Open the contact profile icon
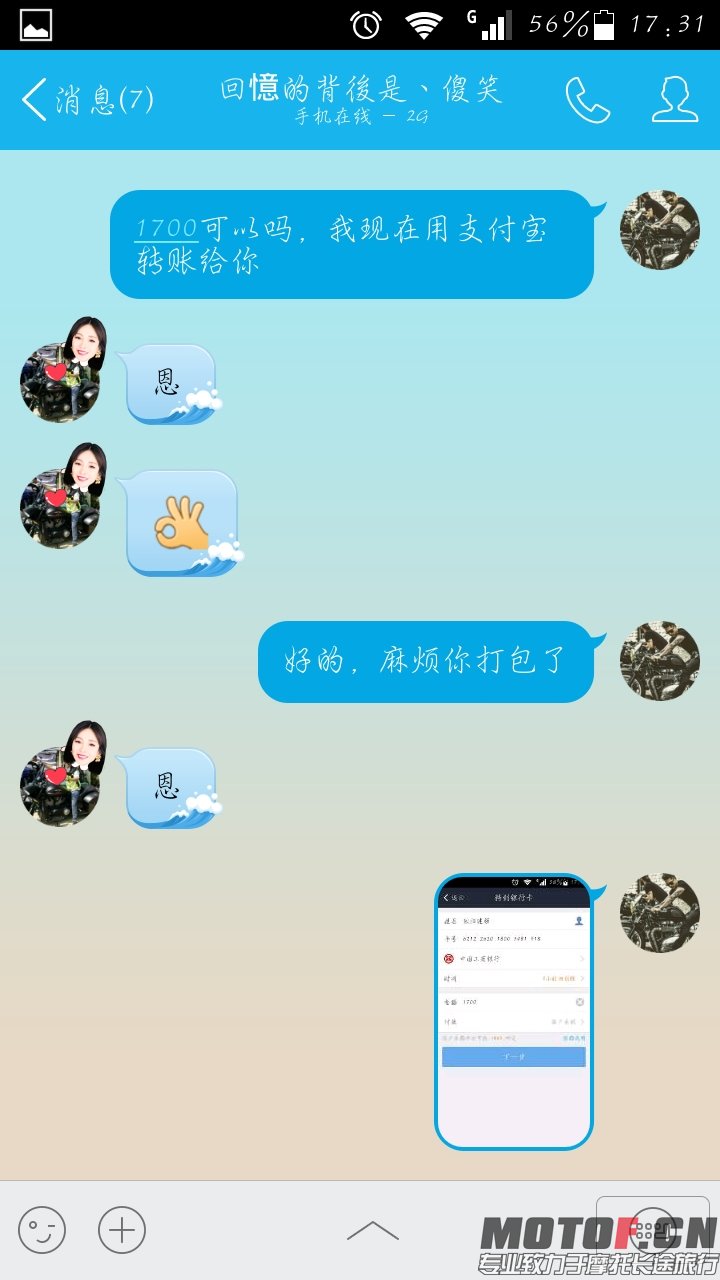Image resolution: width=720 pixels, height=1280 pixels. pos(675,100)
